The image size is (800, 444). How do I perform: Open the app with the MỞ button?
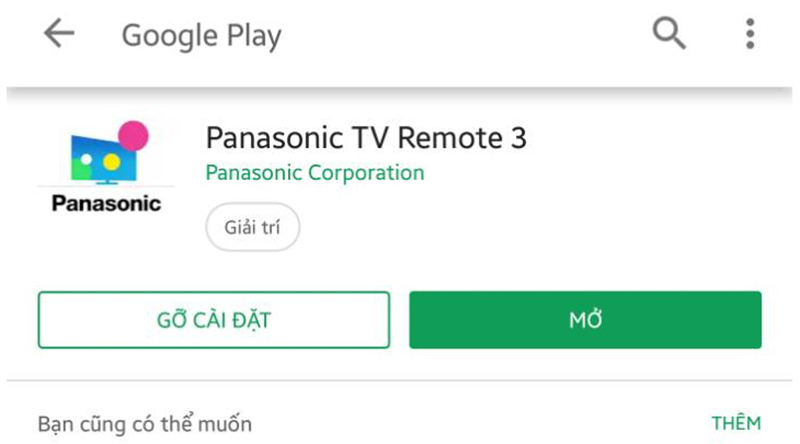pyautogui.click(x=585, y=320)
